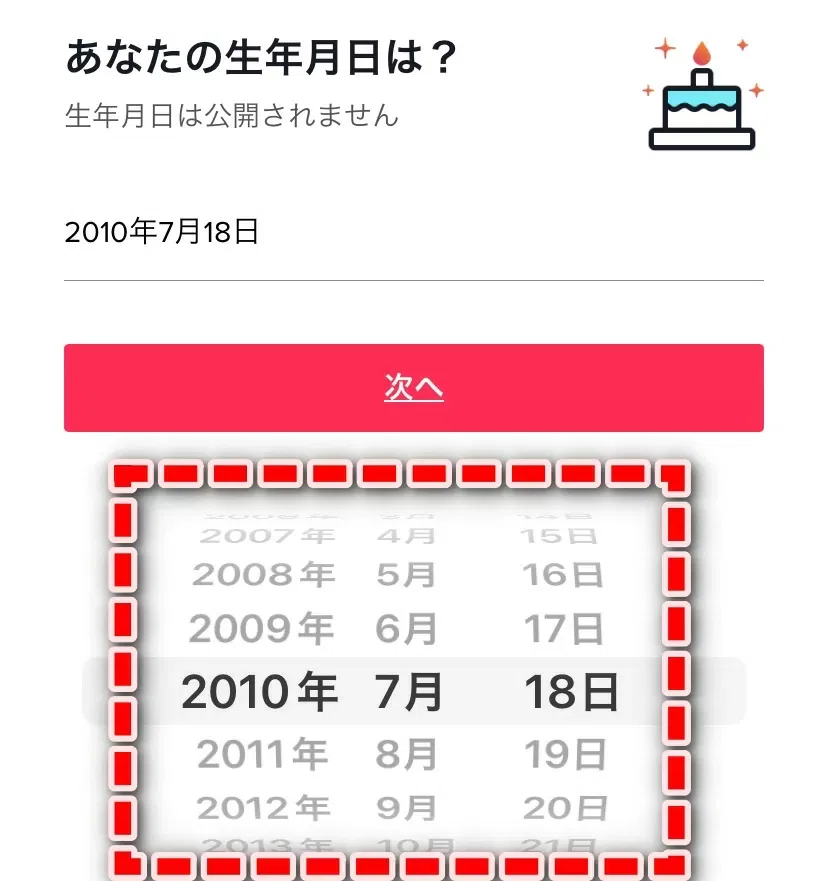Viewport: 828px width, 881px height.
Task: Select 2011年 in the year picker
Action: pos(262,754)
